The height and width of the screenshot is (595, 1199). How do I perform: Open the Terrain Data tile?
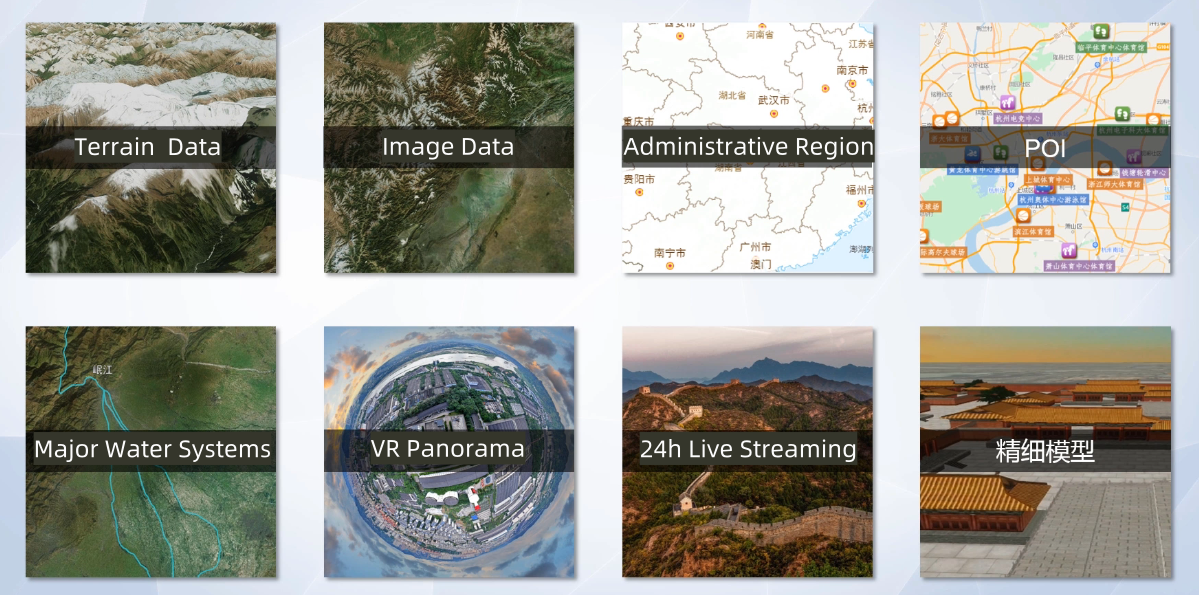(x=150, y=147)
